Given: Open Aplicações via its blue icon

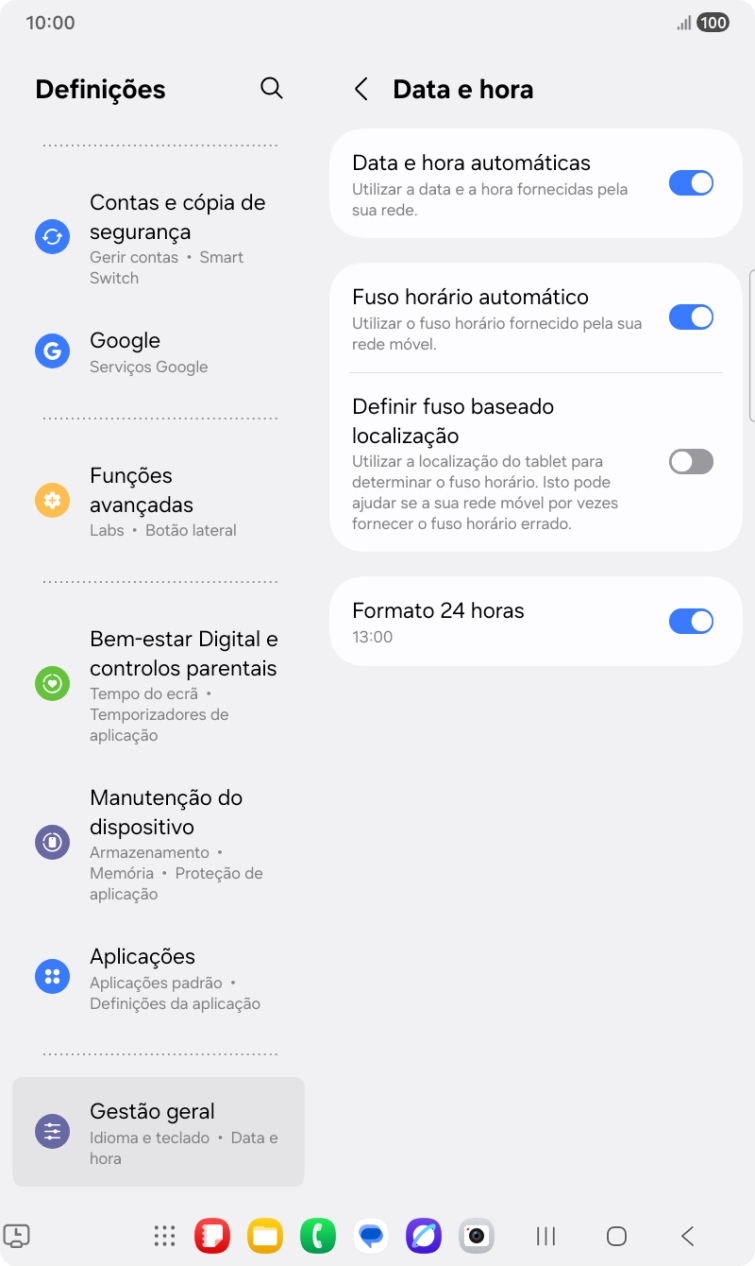Looking at the screenshot, I should click(x=52, y=976).
